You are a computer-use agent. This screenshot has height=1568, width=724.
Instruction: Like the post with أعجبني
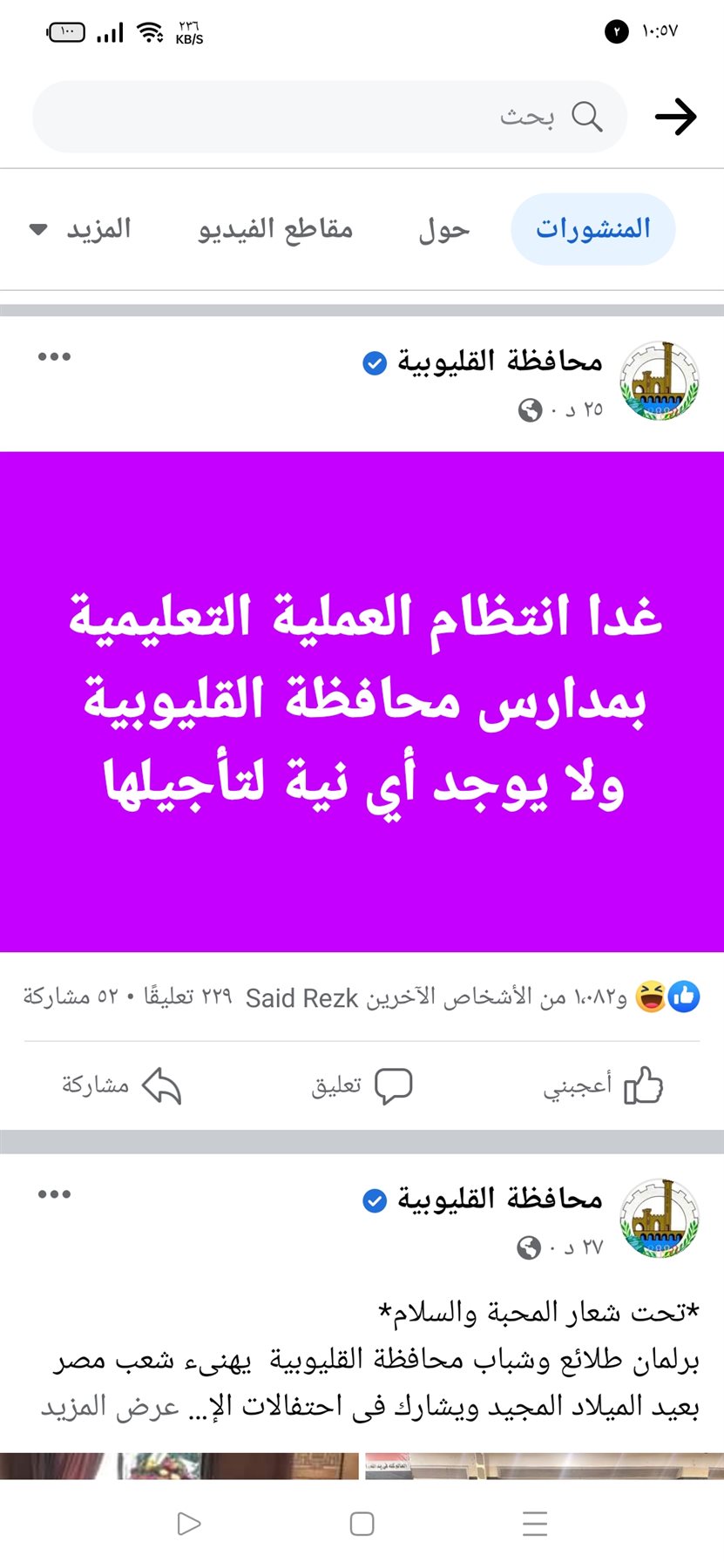tap(603, 1085)
